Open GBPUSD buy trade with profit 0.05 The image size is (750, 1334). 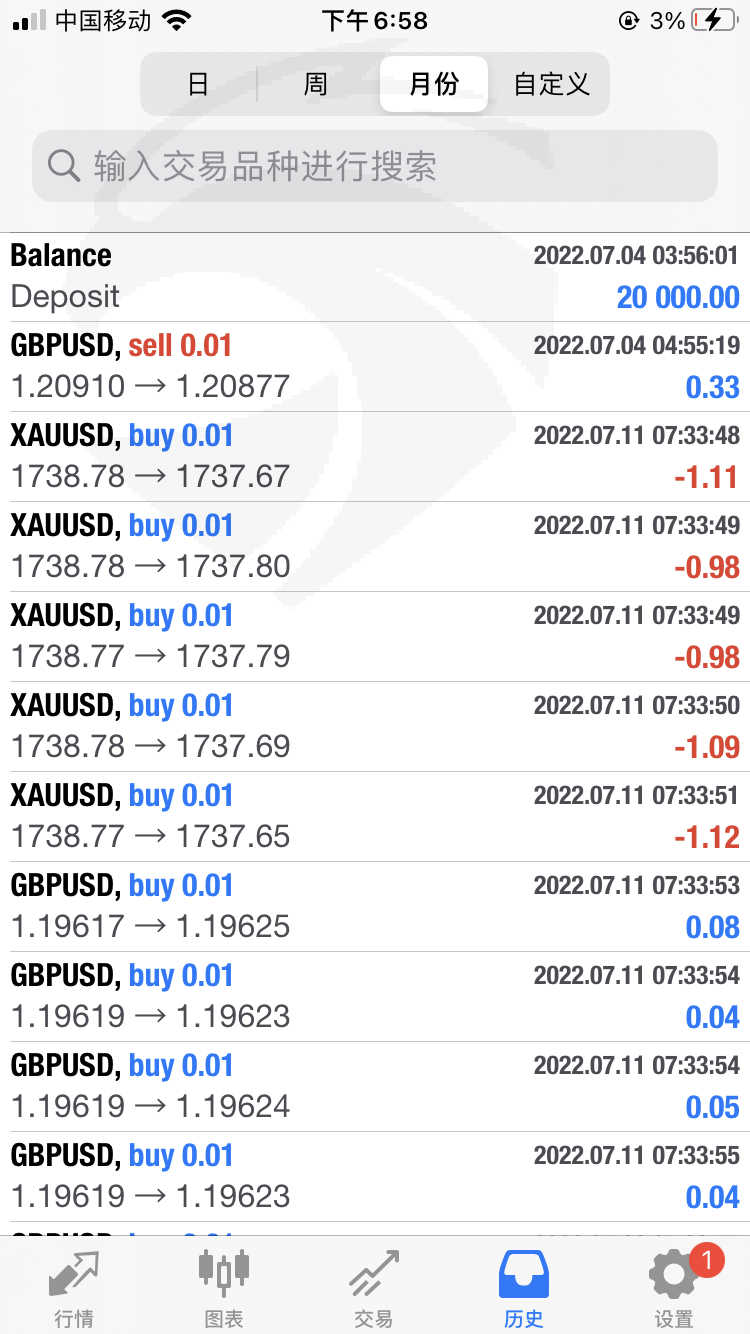click(375, 1087)
